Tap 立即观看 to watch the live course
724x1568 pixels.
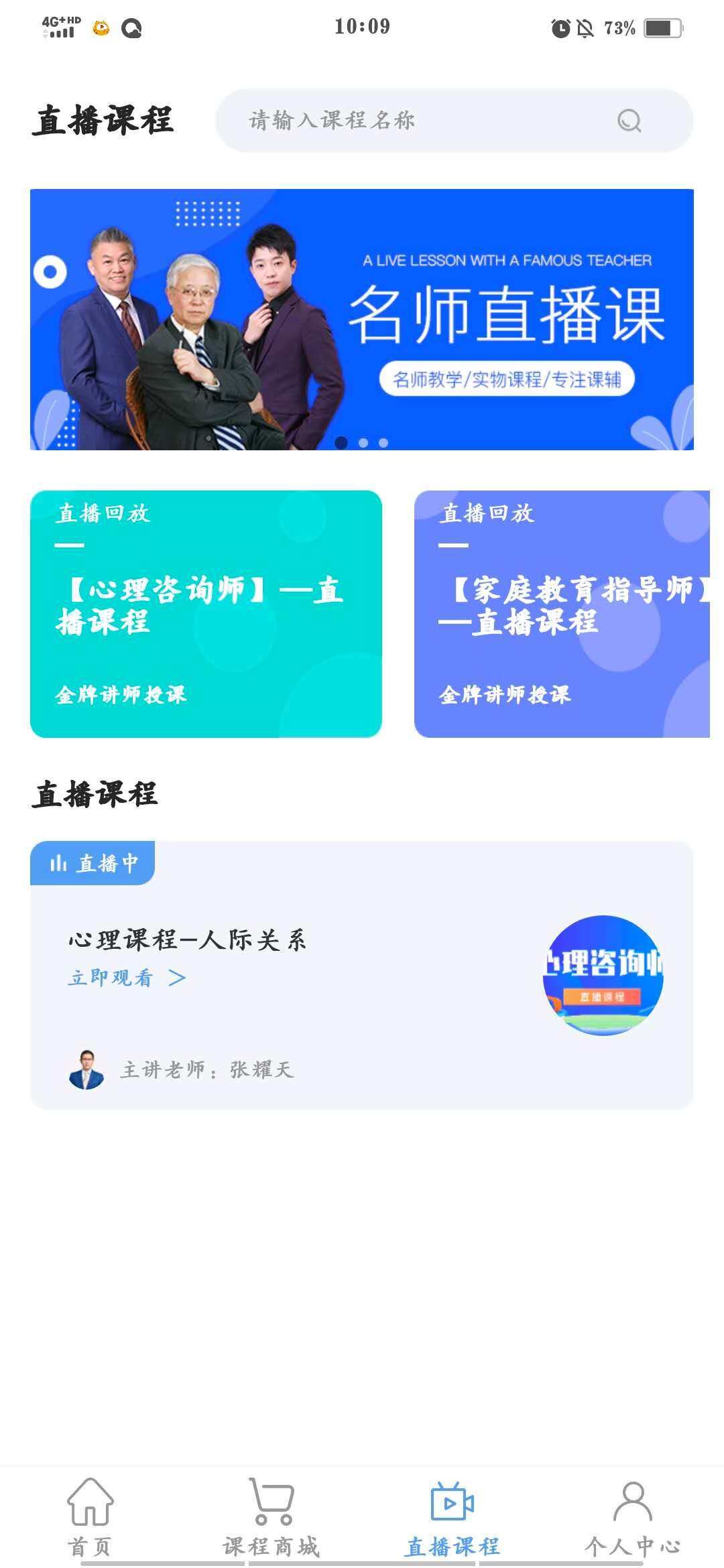coord(126,978)
